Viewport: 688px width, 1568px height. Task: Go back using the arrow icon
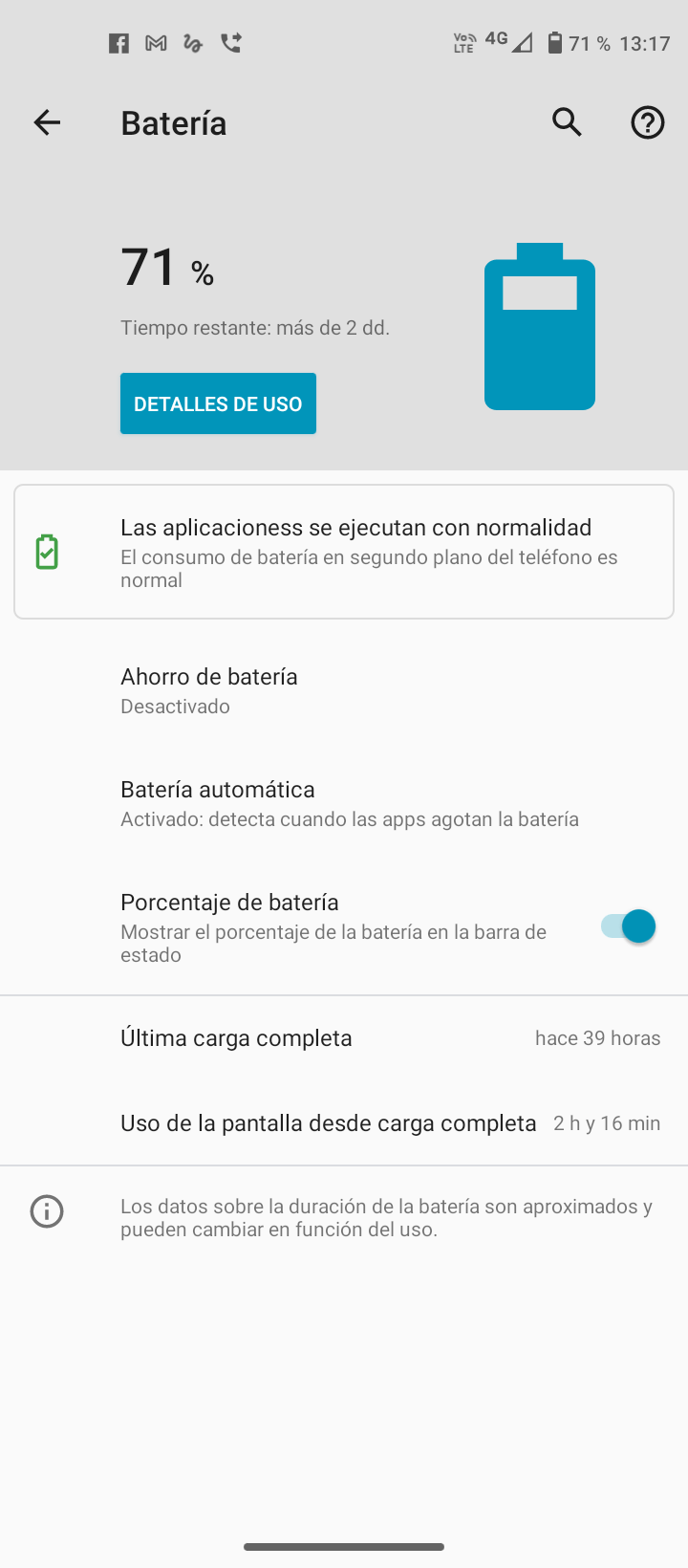[x=47, y=122]
